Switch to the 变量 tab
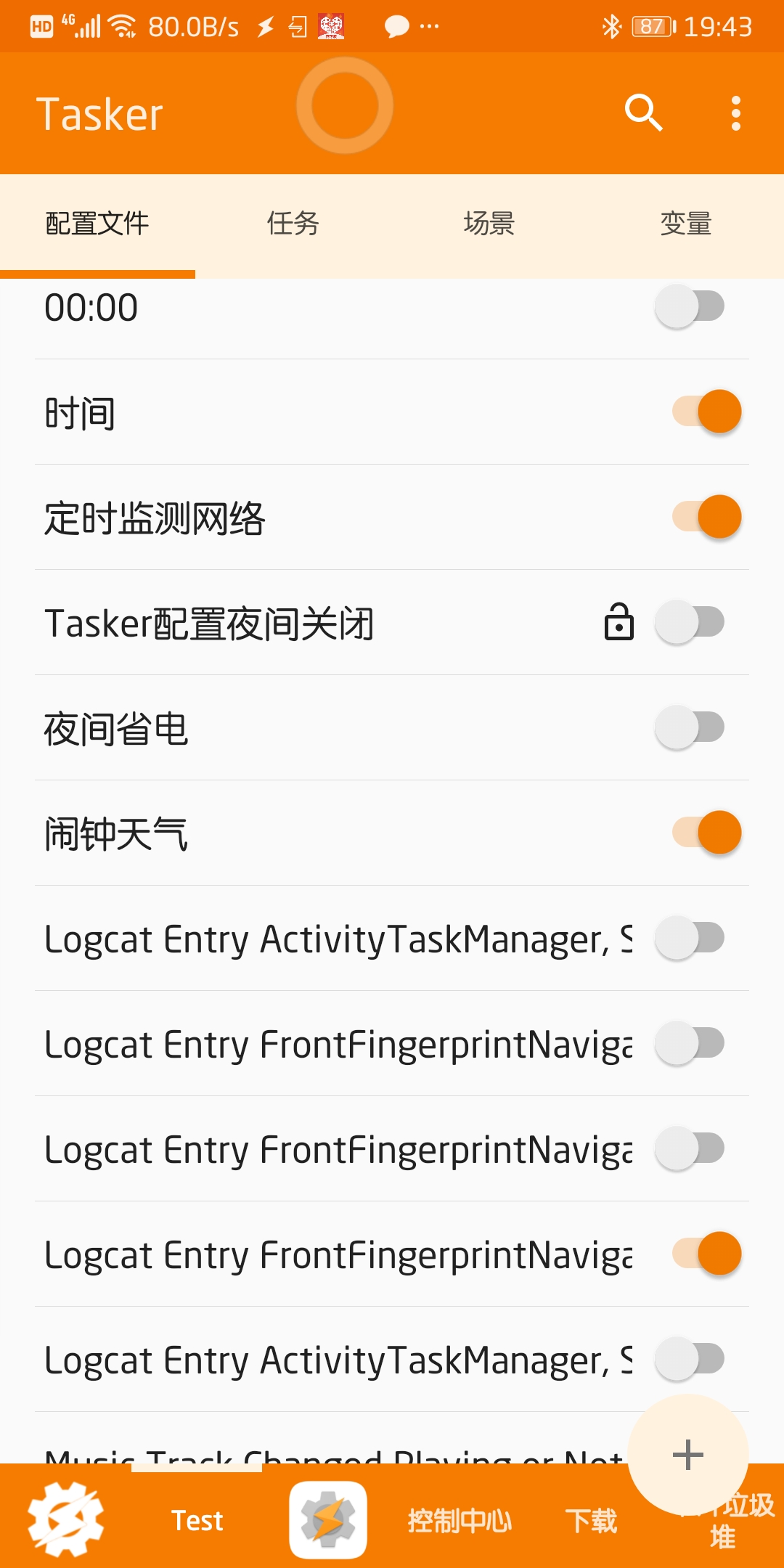The height and width of the screenshot is (1568, 784). pos(685,224)
